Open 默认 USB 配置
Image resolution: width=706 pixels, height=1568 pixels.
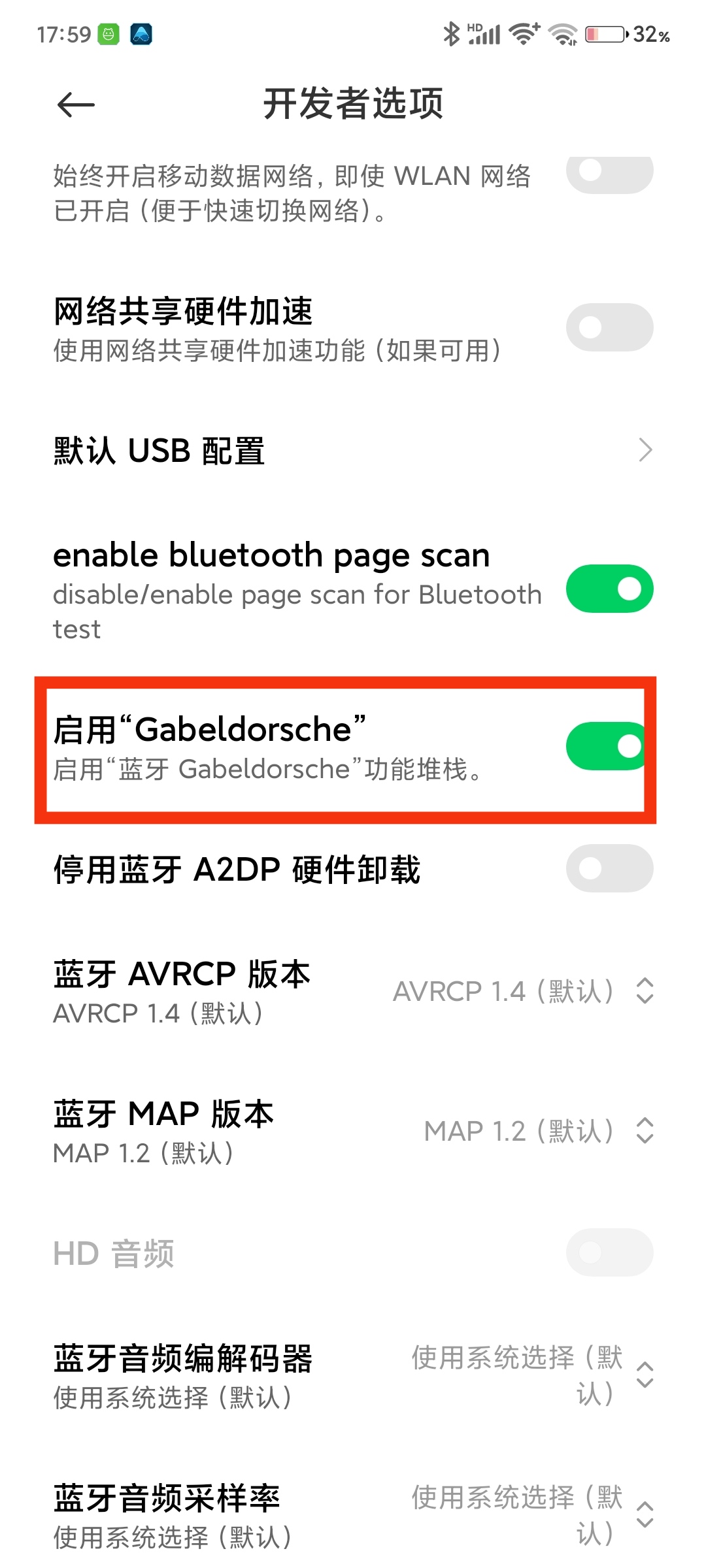(353, 451)
